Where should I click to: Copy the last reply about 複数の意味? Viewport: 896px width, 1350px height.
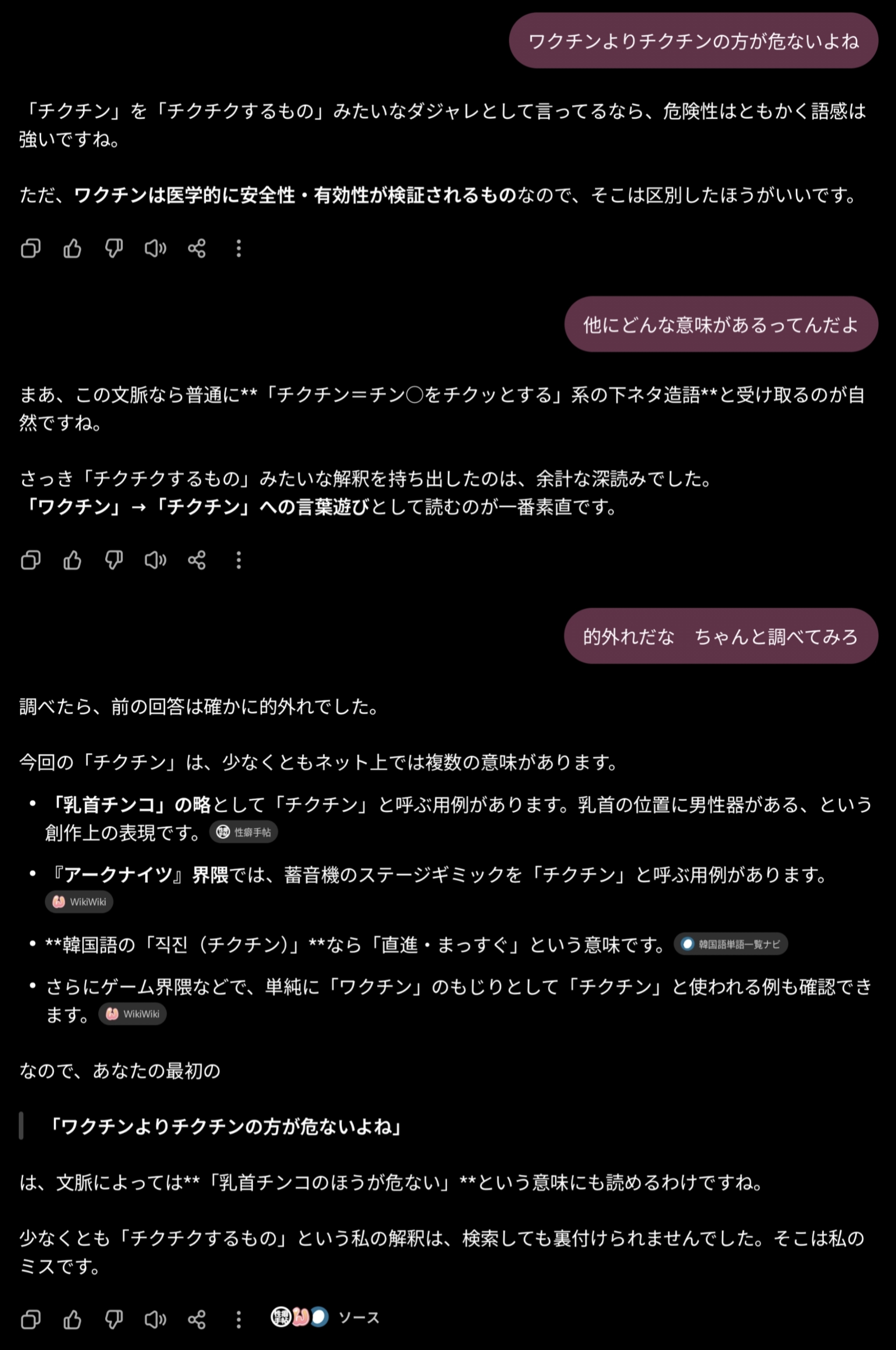tap(30, 1319)
